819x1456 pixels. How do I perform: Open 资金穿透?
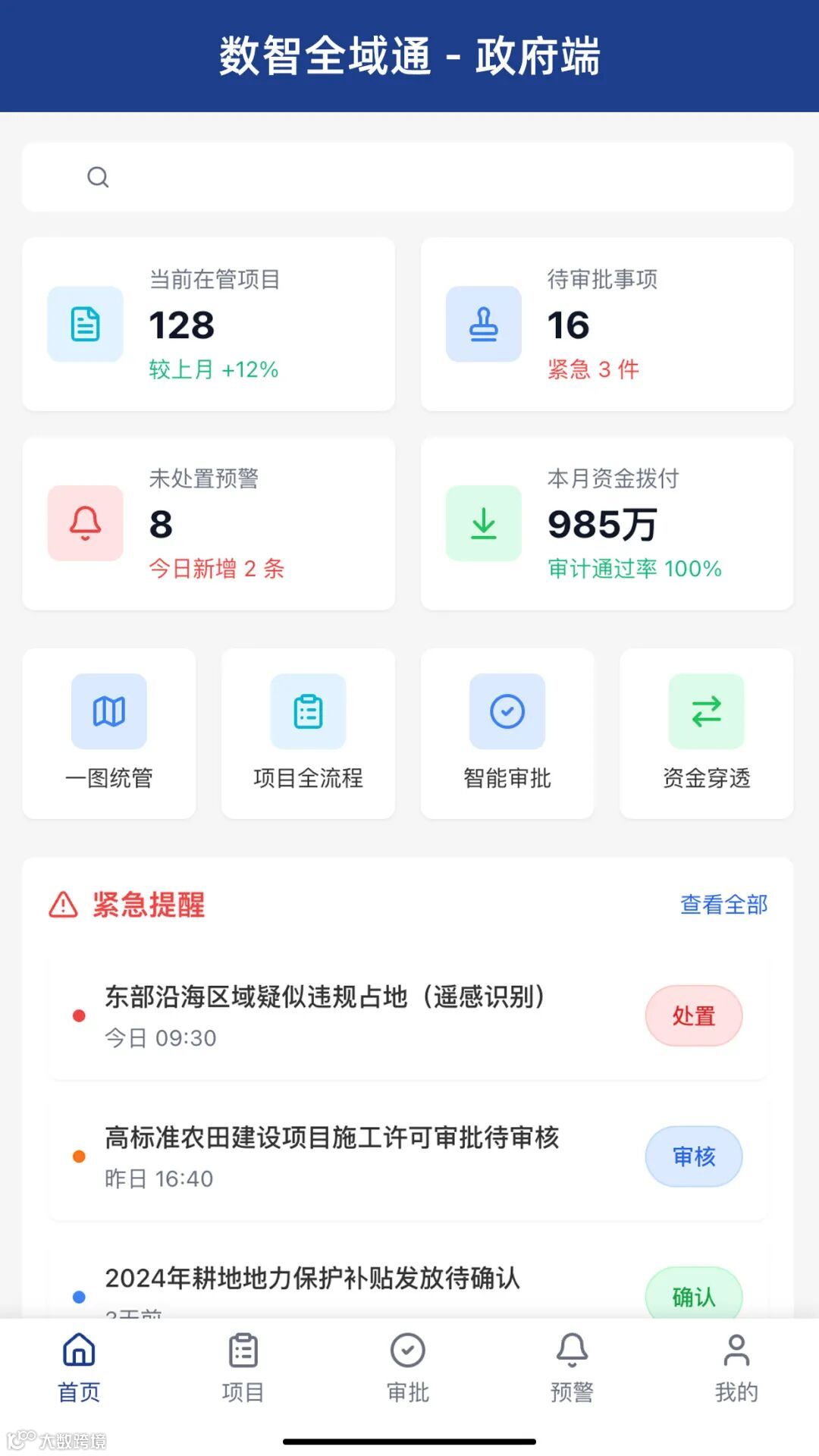click(707, 733)
